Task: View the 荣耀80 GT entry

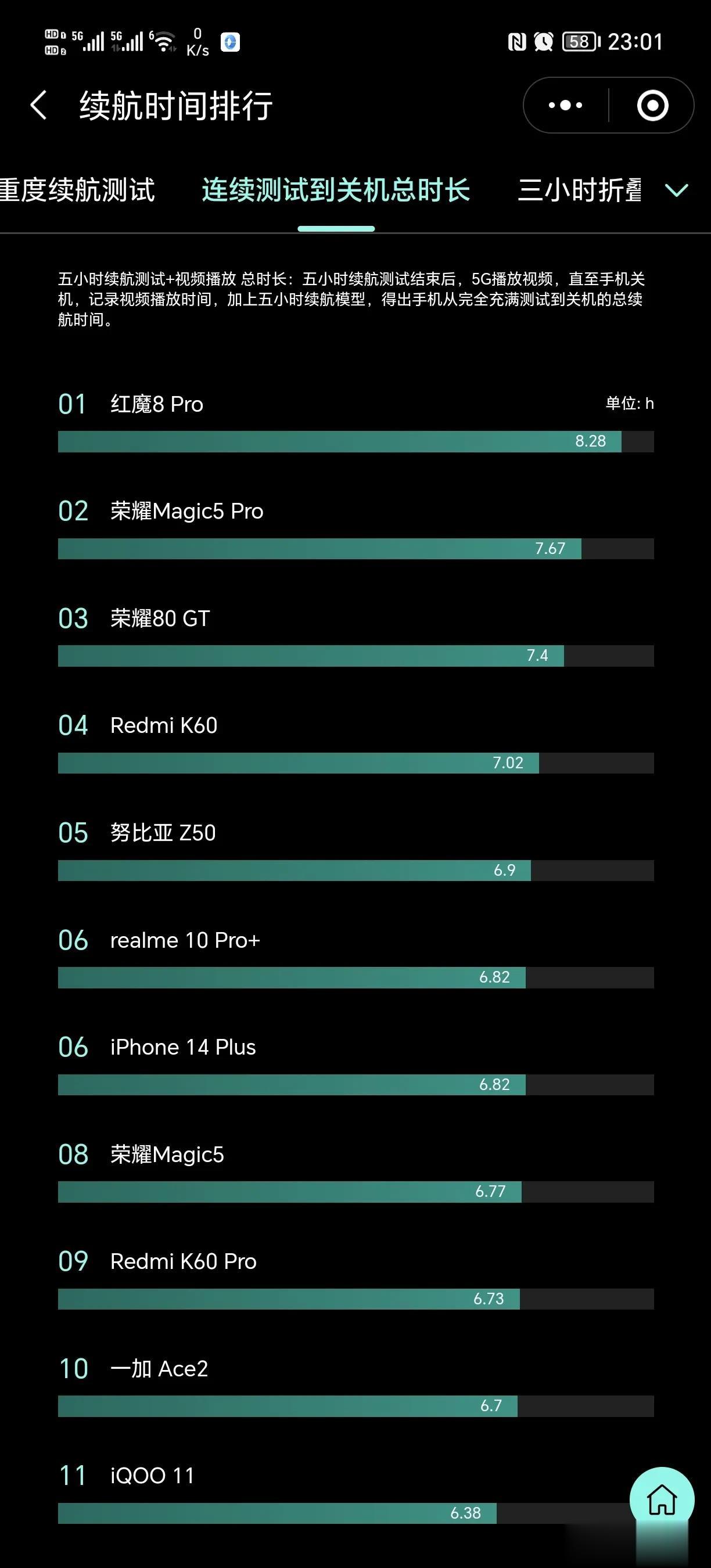Action: click(x=355, y=636)
